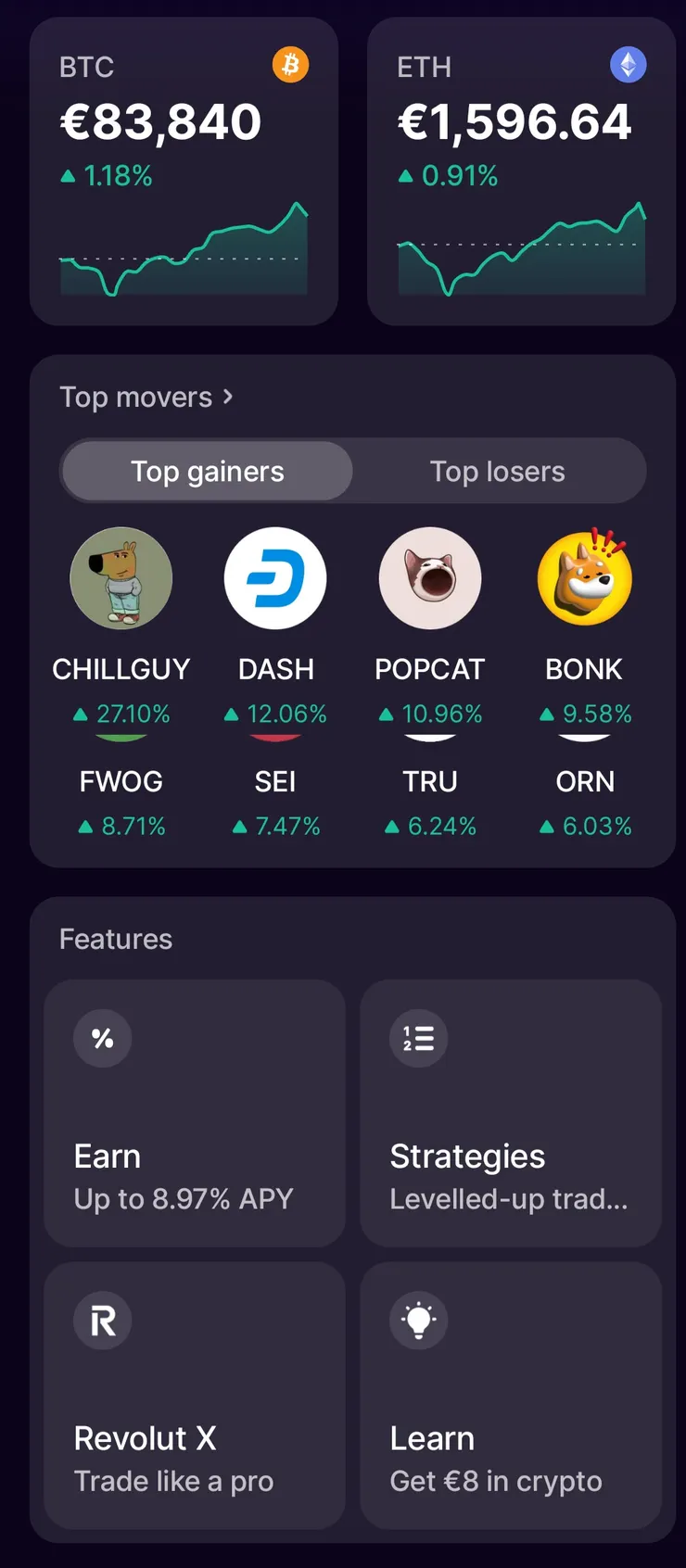This screenshot has height=1568, width=686.
Task: Select the DASH coin logo
Action: [275, 577]
